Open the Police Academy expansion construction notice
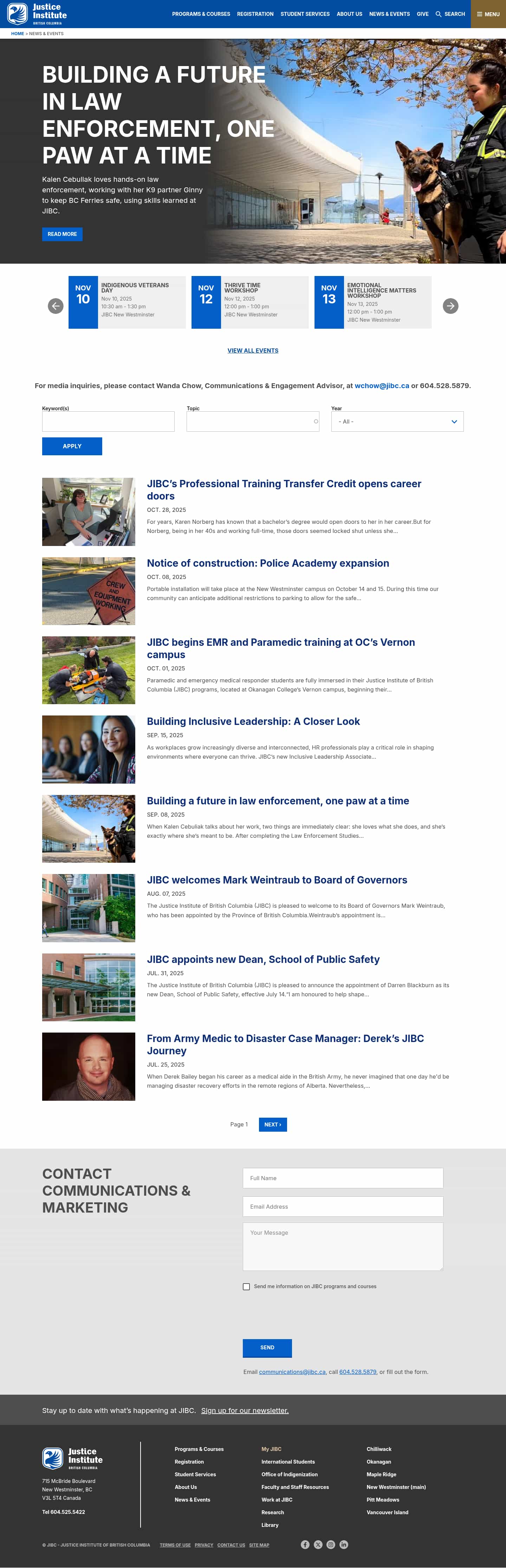The image size is (506, 1568). (268, 564)
